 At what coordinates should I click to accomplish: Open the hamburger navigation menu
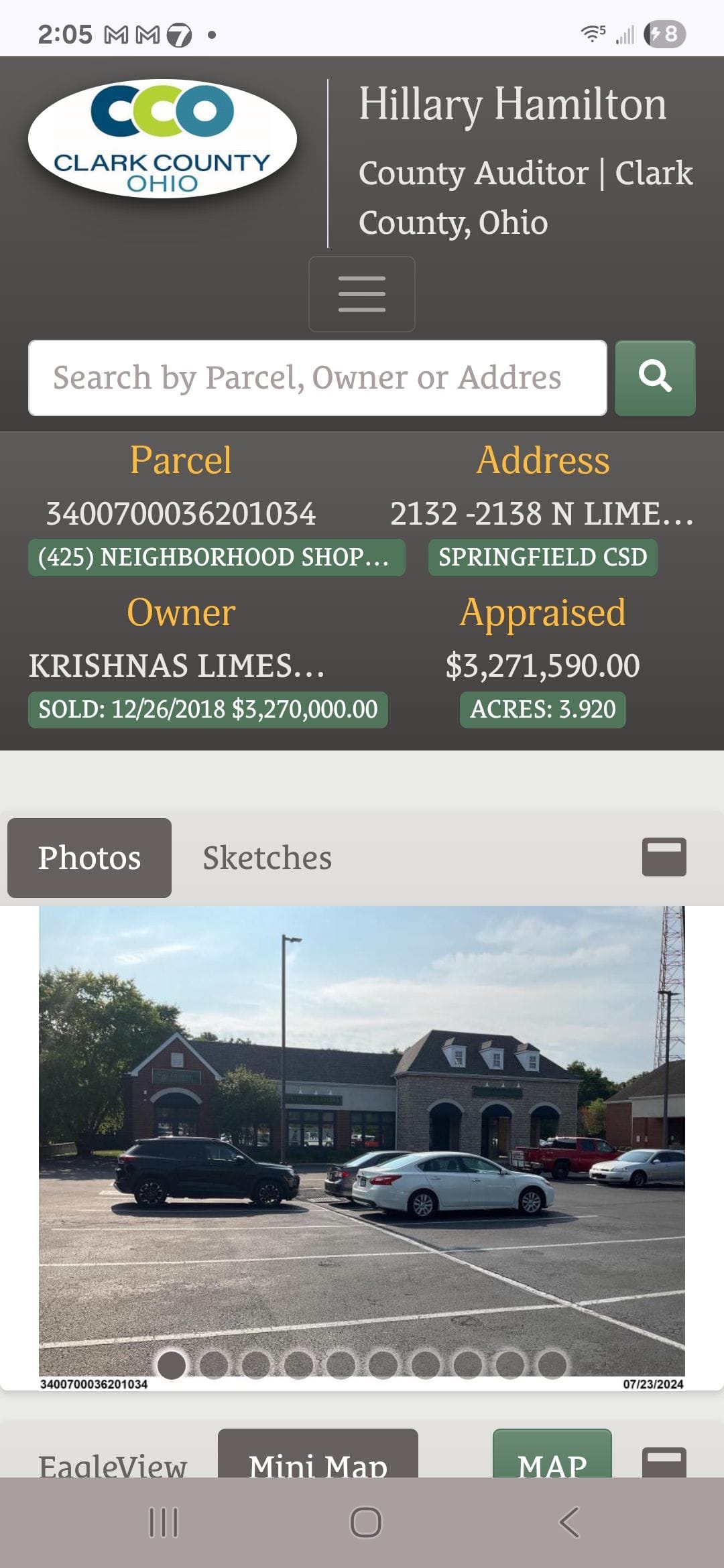pos(361,293)
